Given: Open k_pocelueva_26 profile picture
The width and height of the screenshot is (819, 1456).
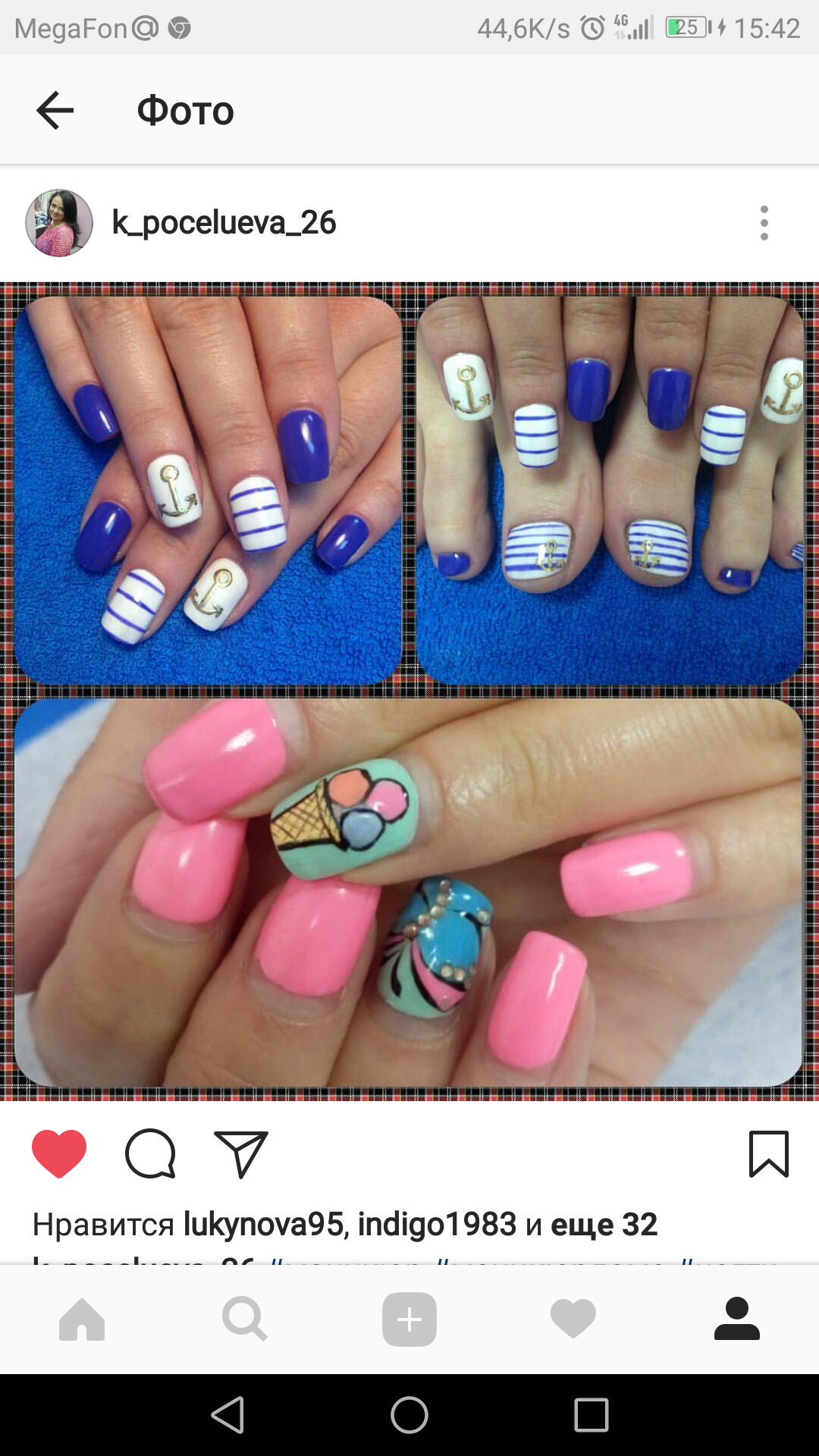Looking at the screenshot, I should click(59, 223).
